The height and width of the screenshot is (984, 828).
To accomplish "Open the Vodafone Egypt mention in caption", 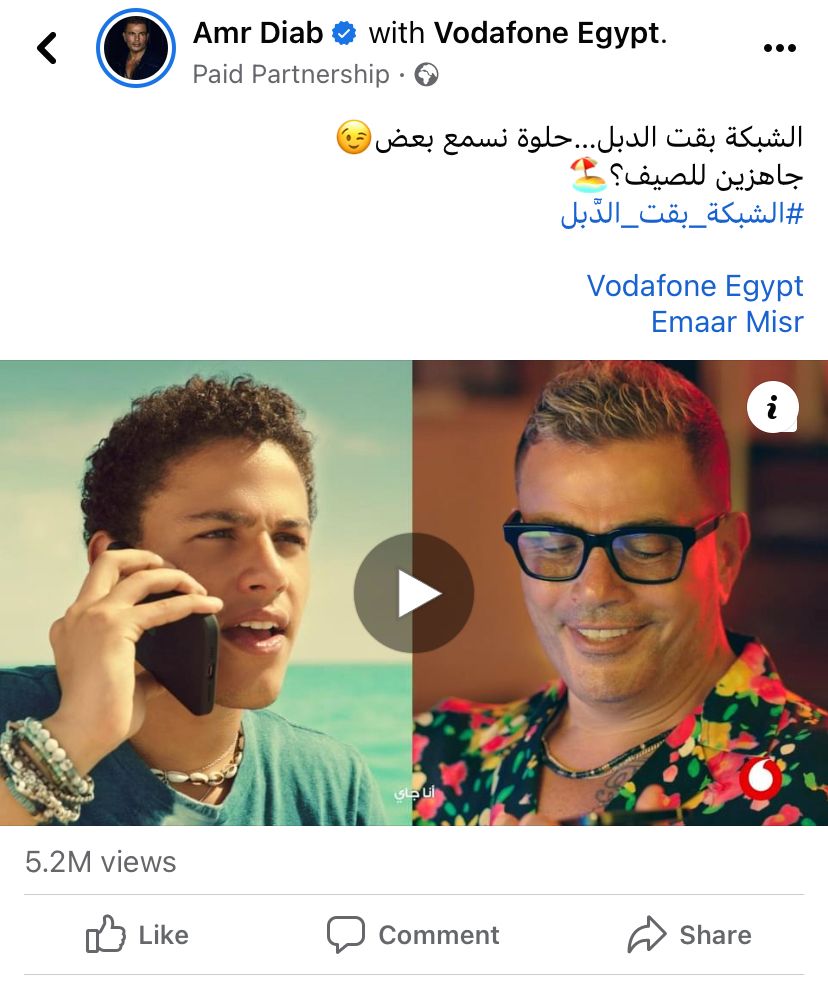I will [695, 286].
